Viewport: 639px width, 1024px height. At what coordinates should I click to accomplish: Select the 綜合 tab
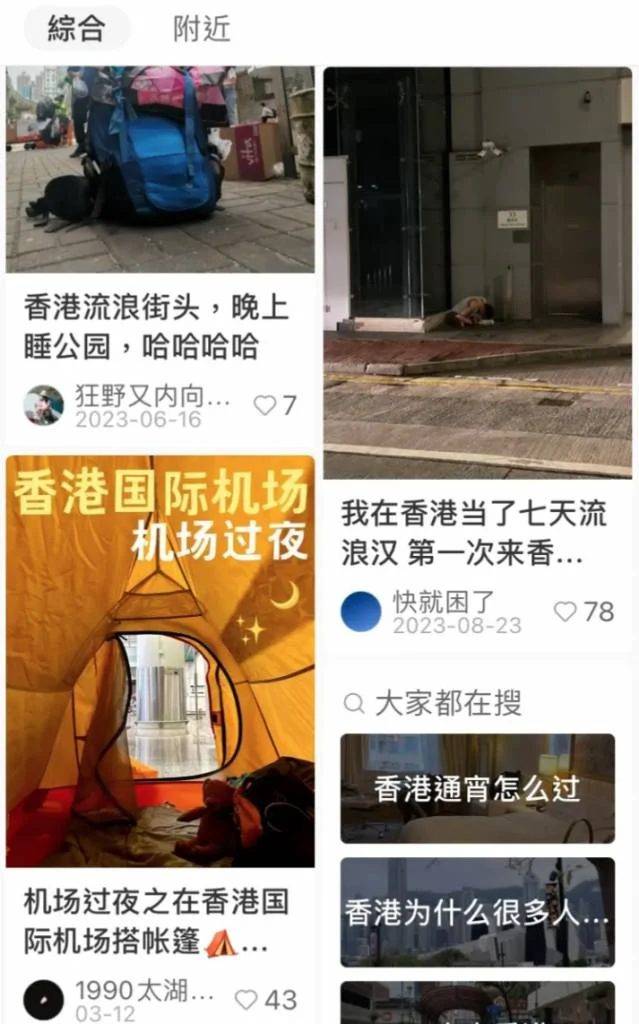[76, 28]
